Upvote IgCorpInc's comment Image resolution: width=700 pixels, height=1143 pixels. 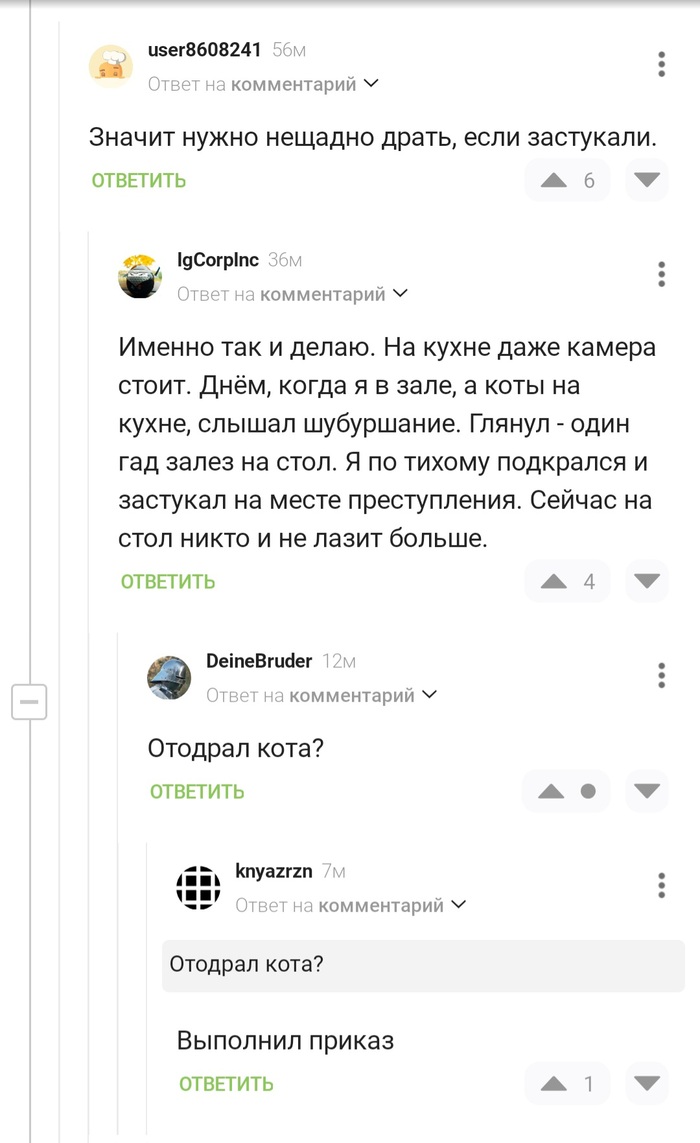(x=553, y=582)
